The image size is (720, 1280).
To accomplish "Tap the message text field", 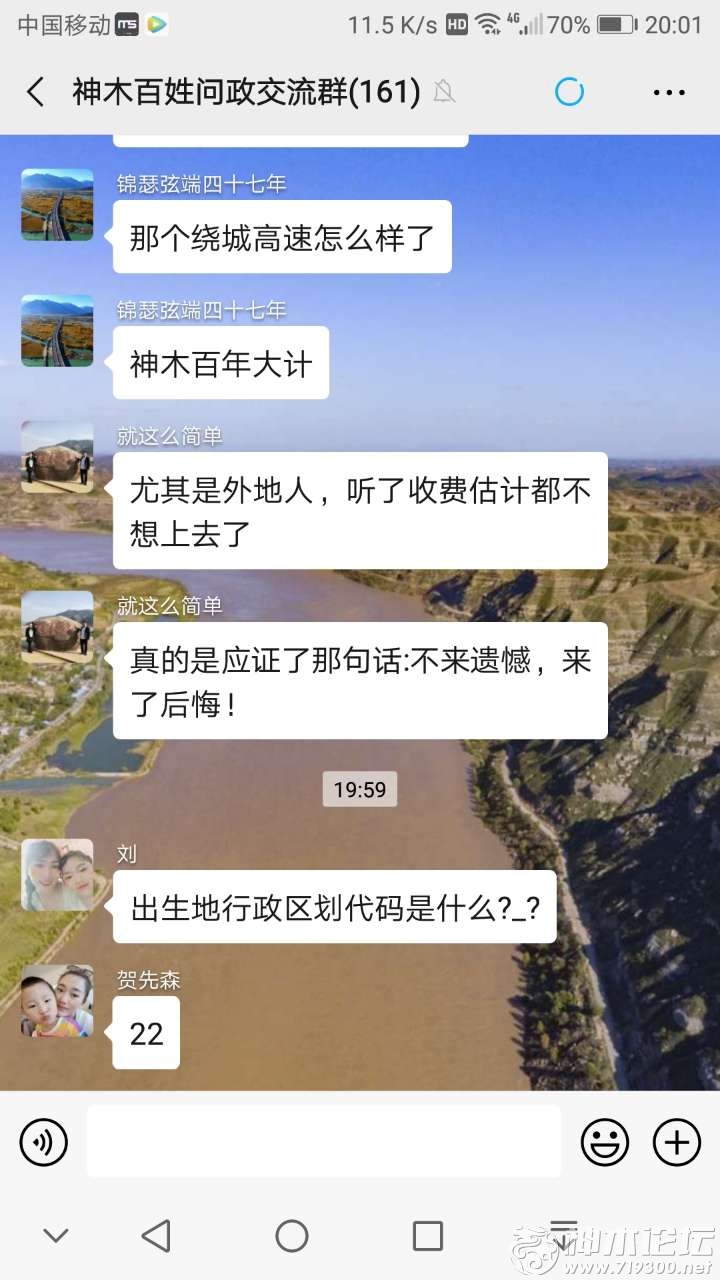I will point(323,1141).
